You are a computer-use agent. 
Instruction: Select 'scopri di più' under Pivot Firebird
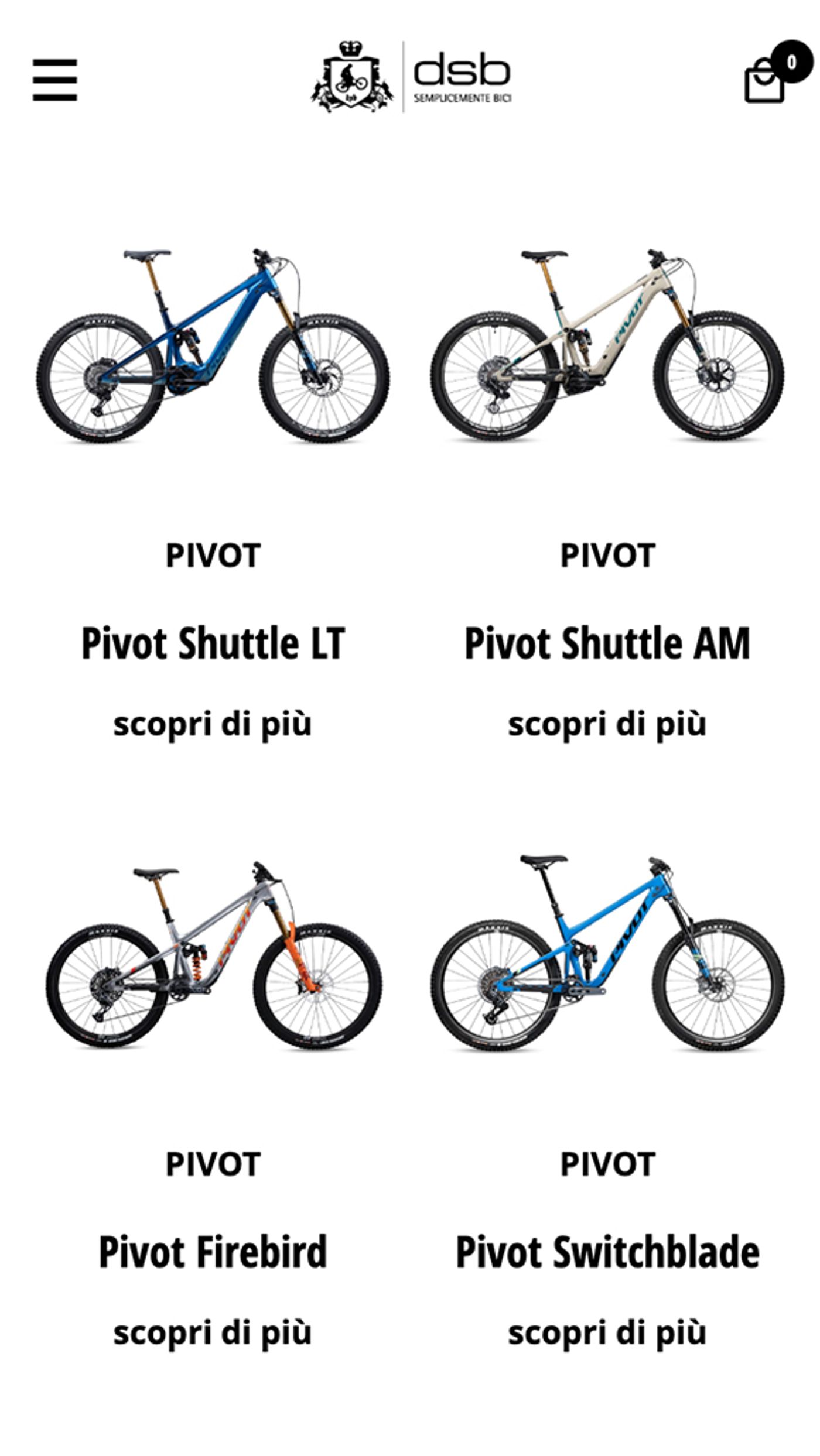[213, 1332]
